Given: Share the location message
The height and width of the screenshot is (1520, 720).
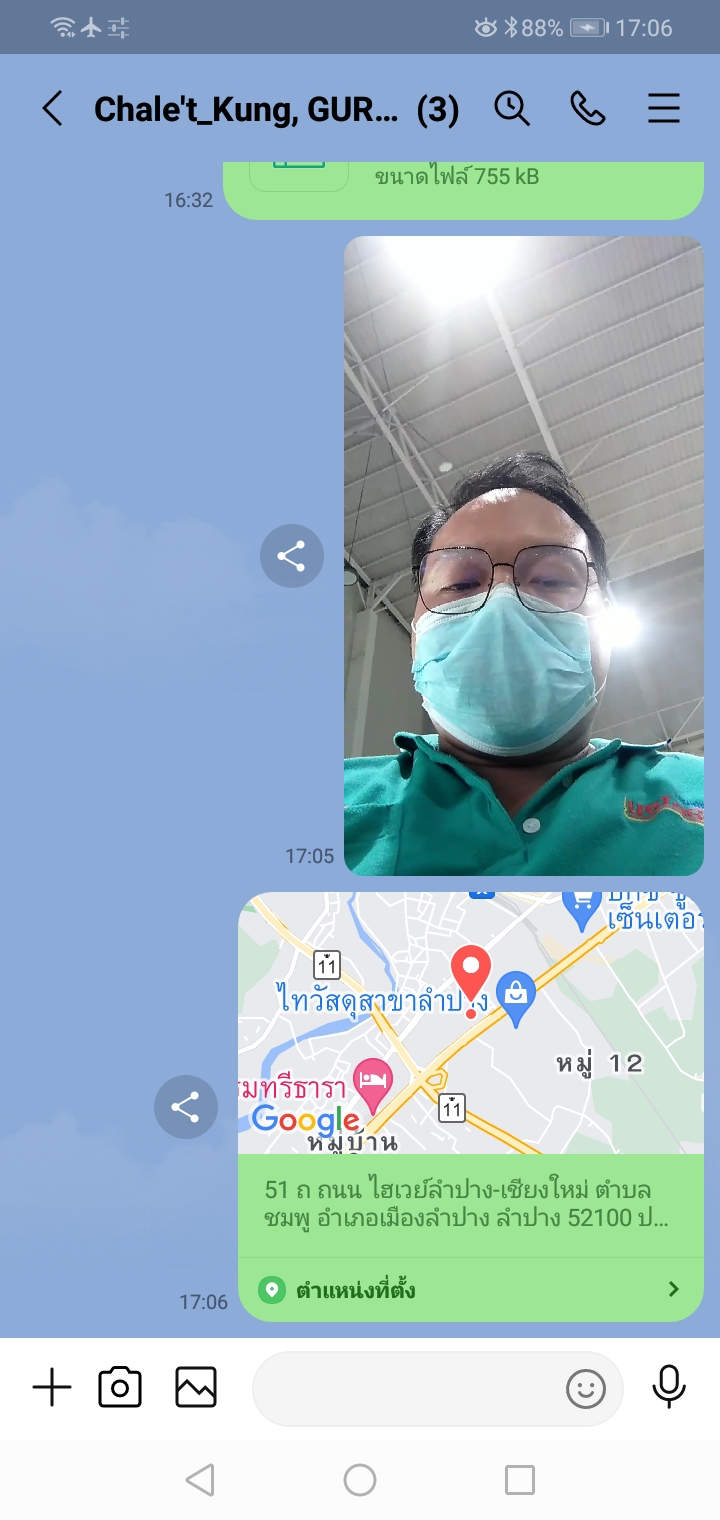Looking at the screenshot, I should click(x=185, y=1107).
